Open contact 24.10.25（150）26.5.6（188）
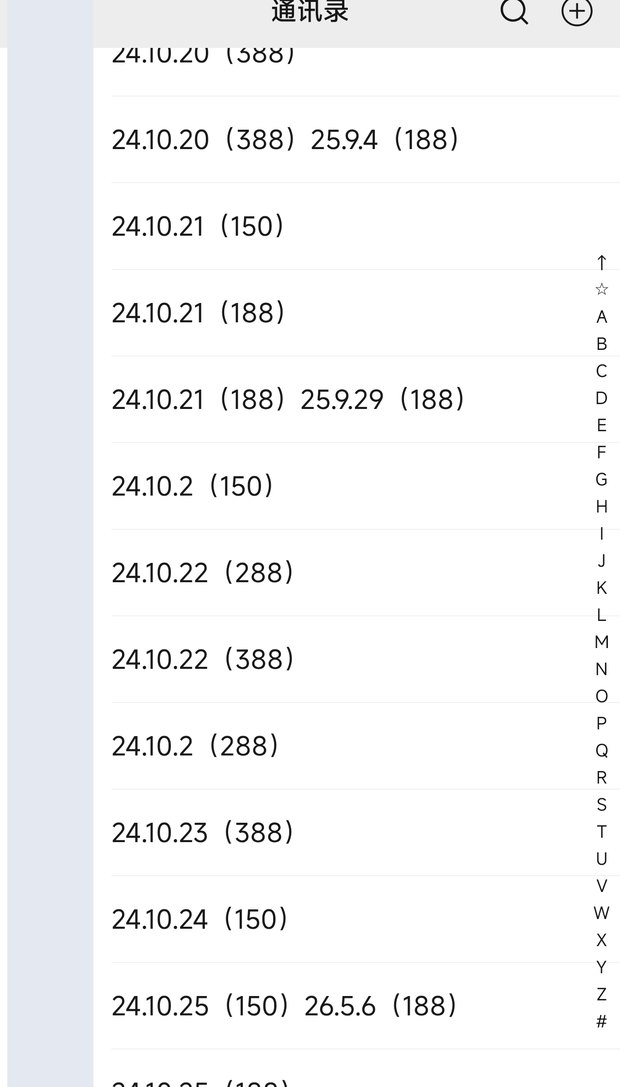 click(x=356, y=1007)
